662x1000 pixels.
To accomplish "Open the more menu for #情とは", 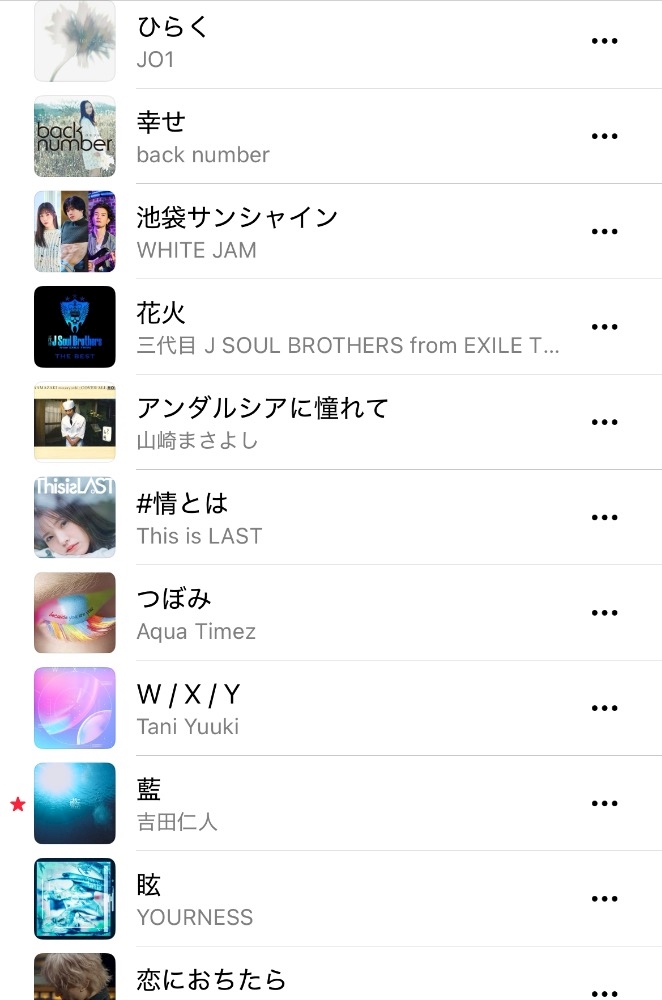I will pos(605,518).
